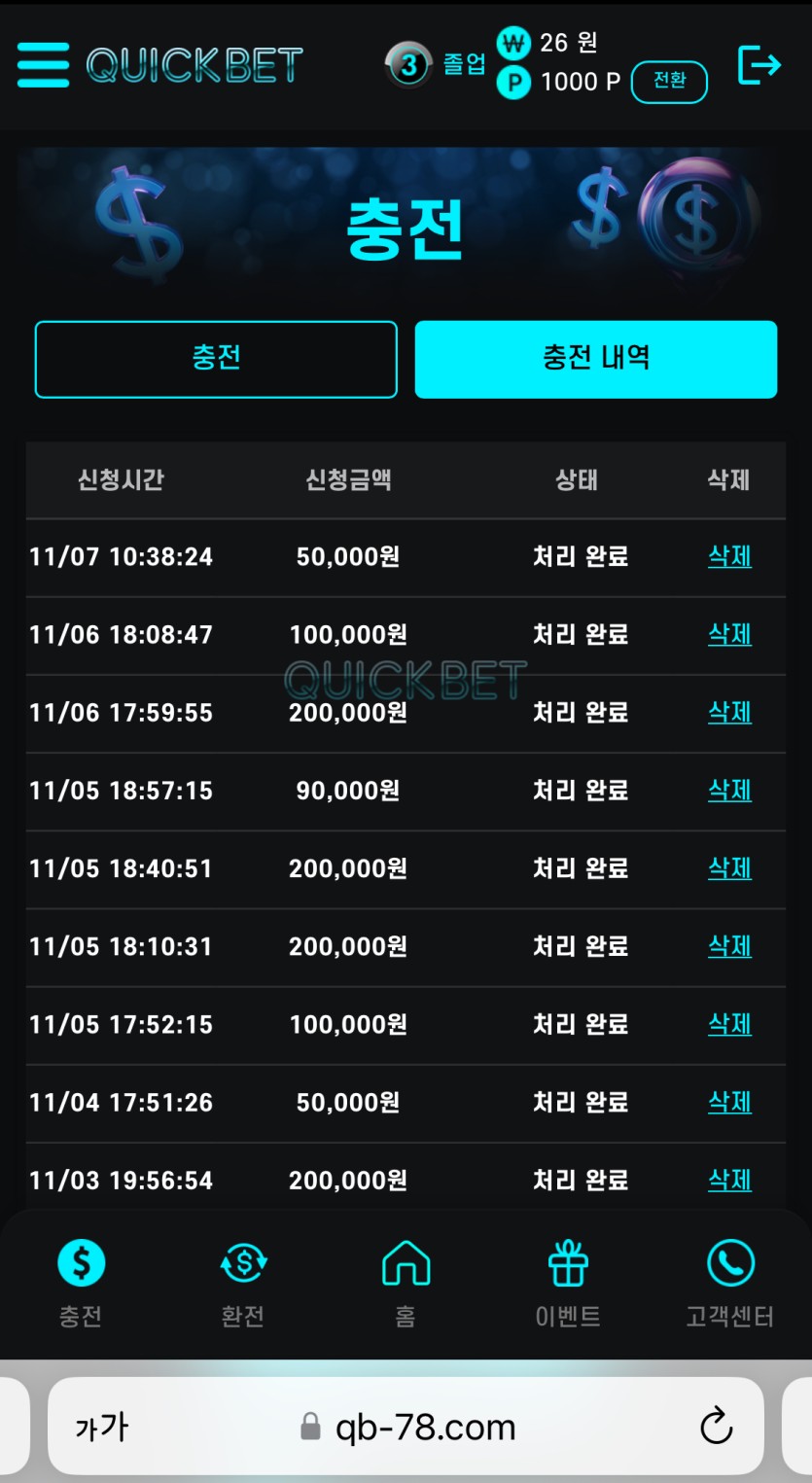The height and width of the screenshot is (1483, 812).
Task: Delete the 11/04 17:51:26 entry
Action: pyautogui.click(x=729, y=1102)
